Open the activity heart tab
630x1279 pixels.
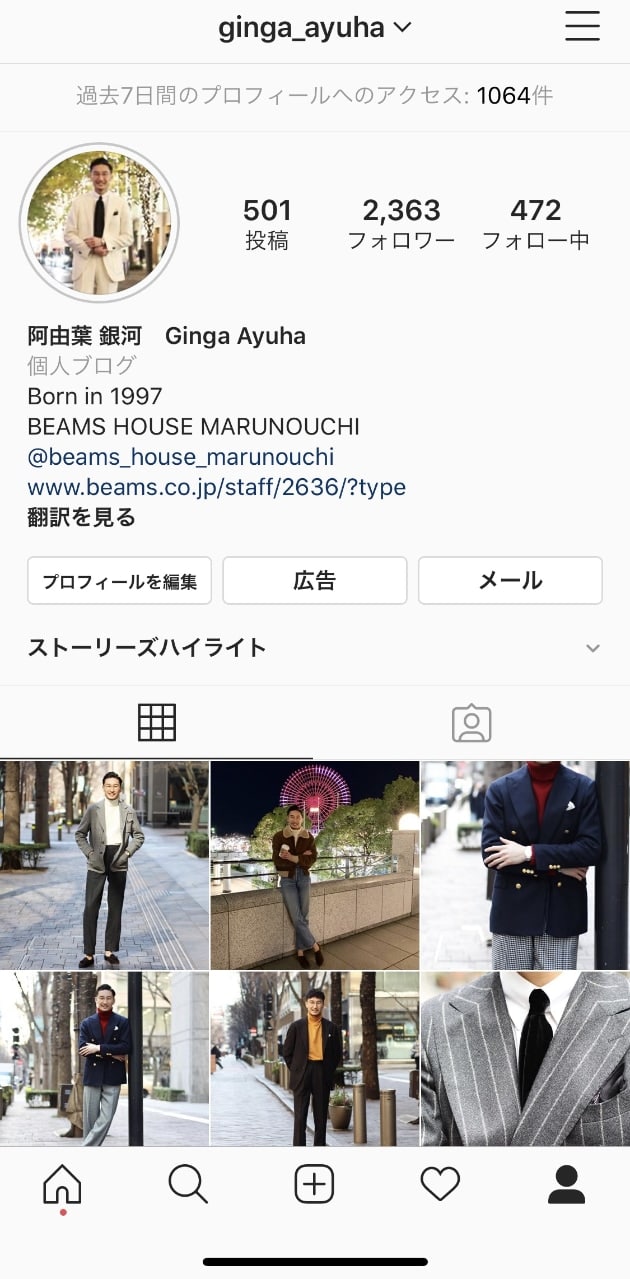pyautogui.click(x=440, y=1185)
